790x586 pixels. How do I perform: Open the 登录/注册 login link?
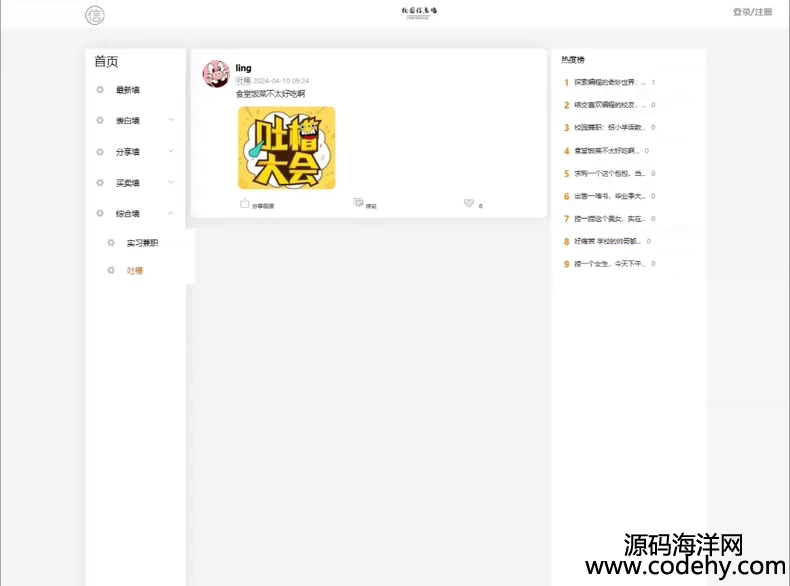click(752, 12)
